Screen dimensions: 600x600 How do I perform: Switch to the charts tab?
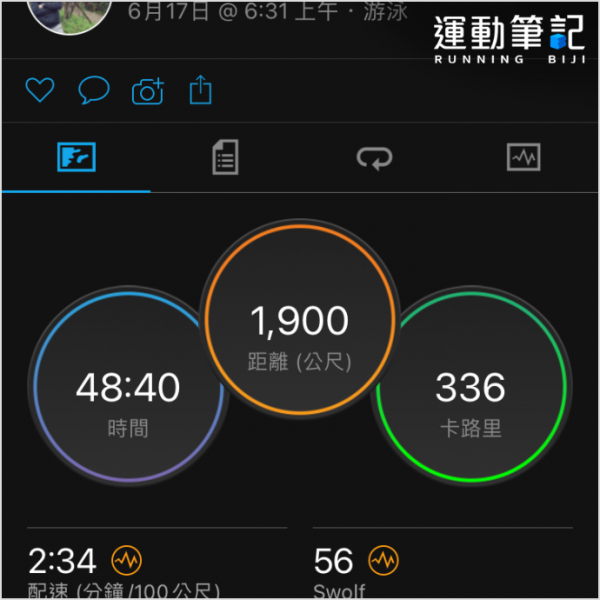click(523, 158)
